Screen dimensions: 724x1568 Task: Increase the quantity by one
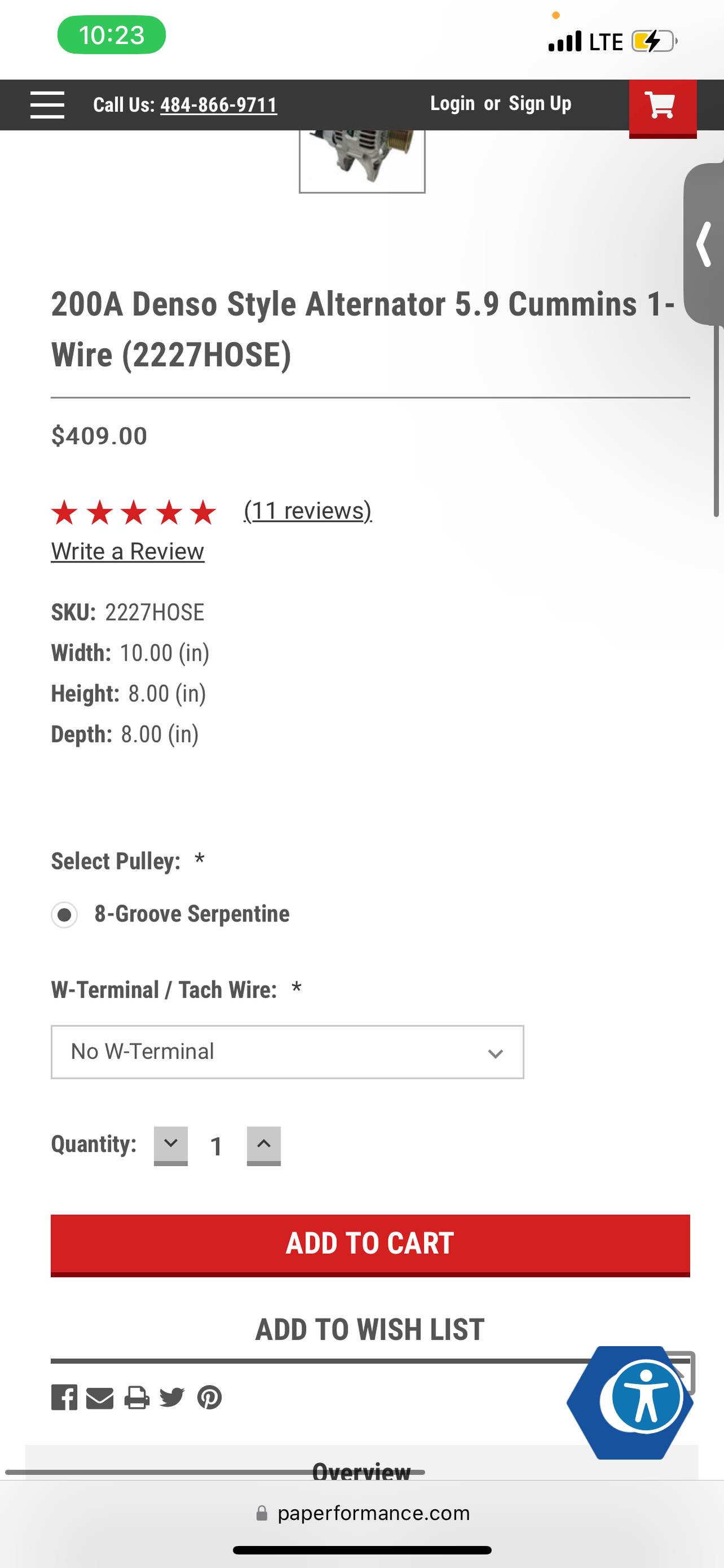264,1145
